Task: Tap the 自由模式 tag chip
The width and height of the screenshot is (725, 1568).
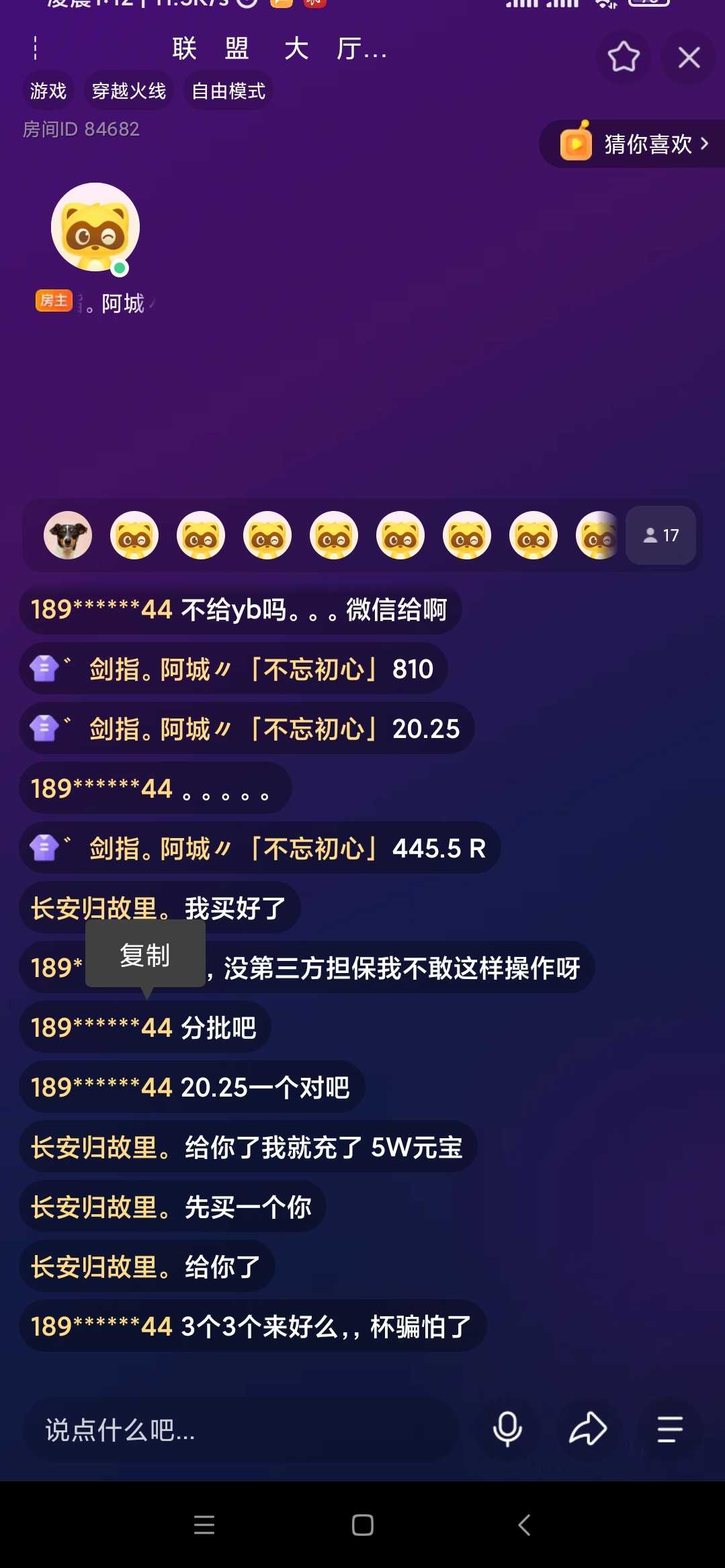Action: 228,91
